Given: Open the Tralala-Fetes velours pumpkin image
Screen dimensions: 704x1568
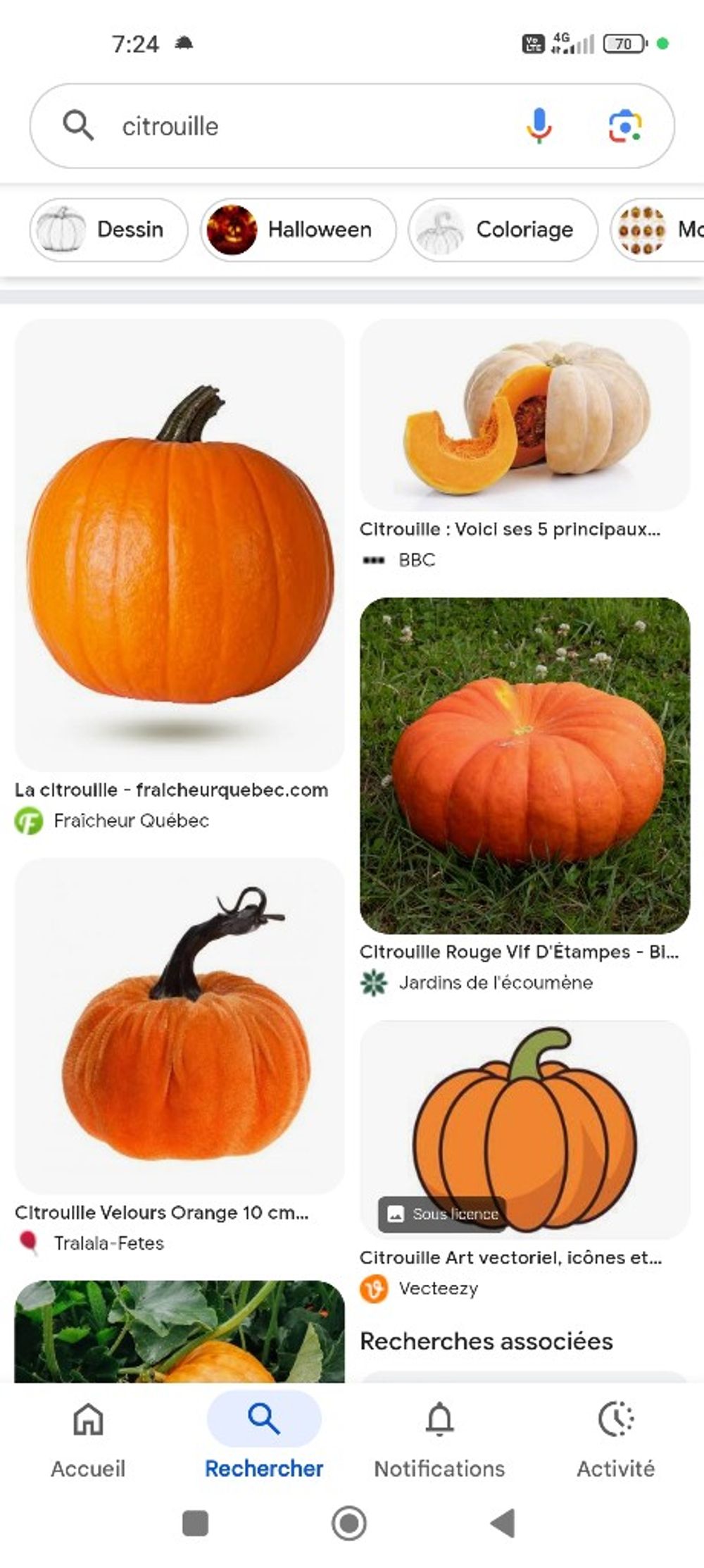Looking at the screenshot, I should click(180, 1025).
